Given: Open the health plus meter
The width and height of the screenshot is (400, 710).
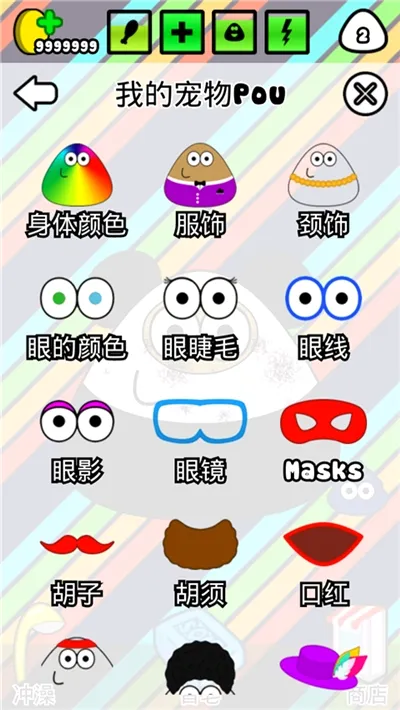Looking at the screenshot, I should click(x=182, y=33).
